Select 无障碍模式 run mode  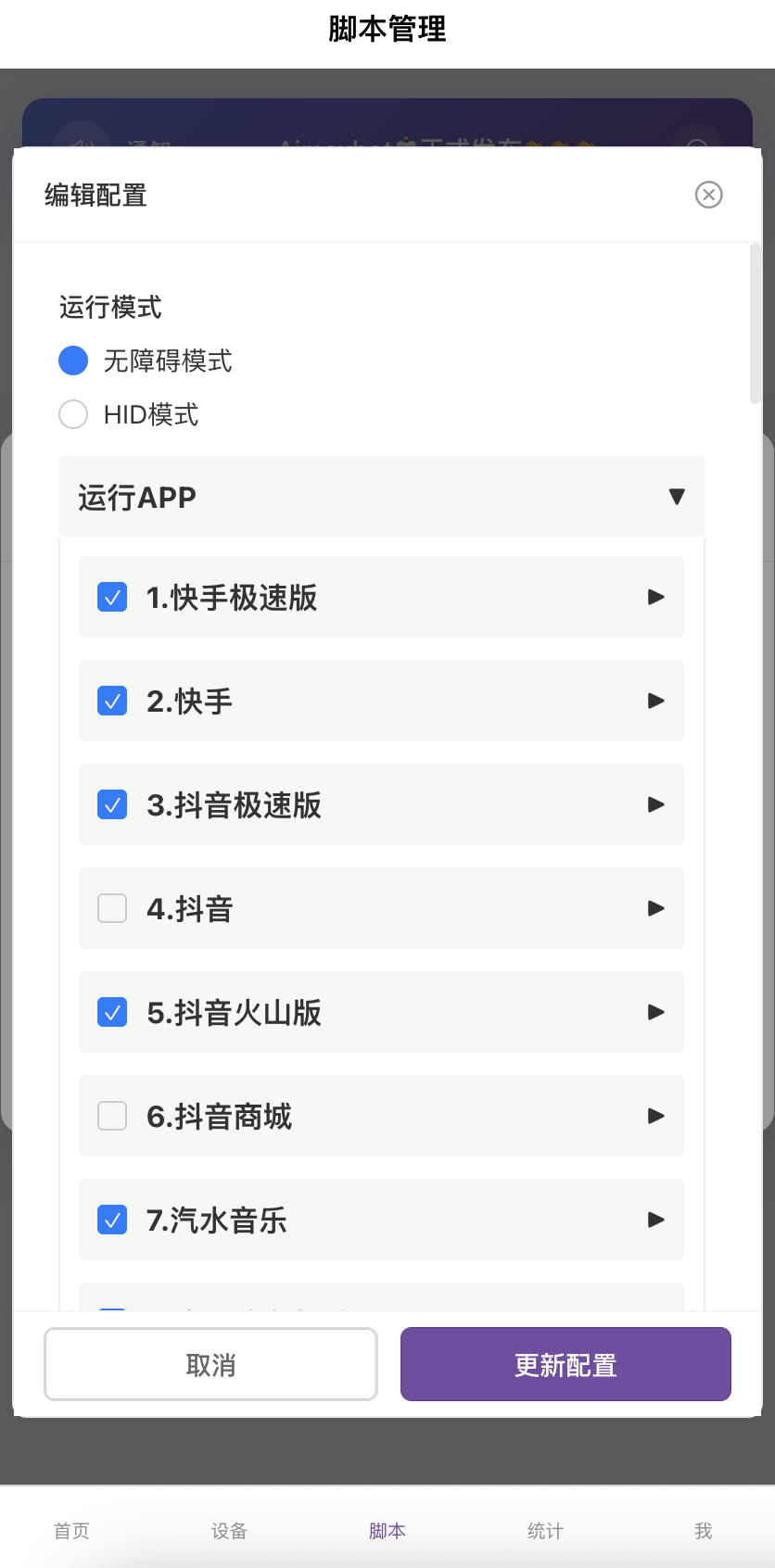coord(73,360)
